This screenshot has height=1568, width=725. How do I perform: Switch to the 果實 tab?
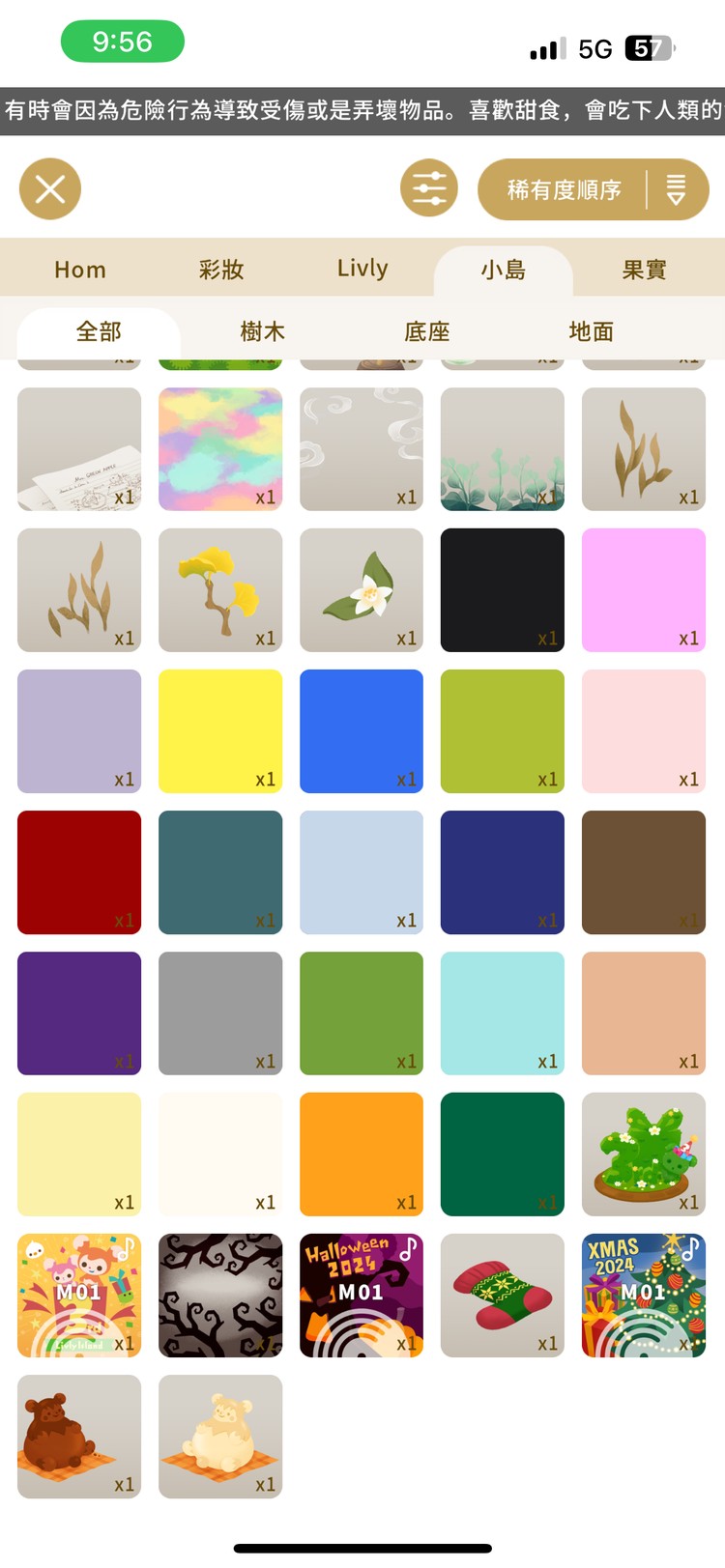[644, 270]
